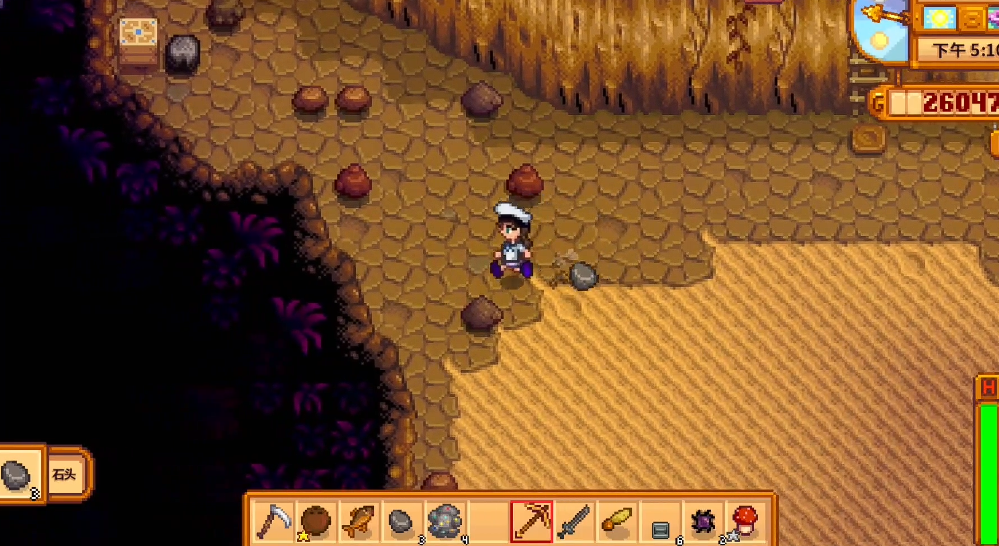Select the orange fish in the toolbar
999x546 pixels.
point(357,521)
